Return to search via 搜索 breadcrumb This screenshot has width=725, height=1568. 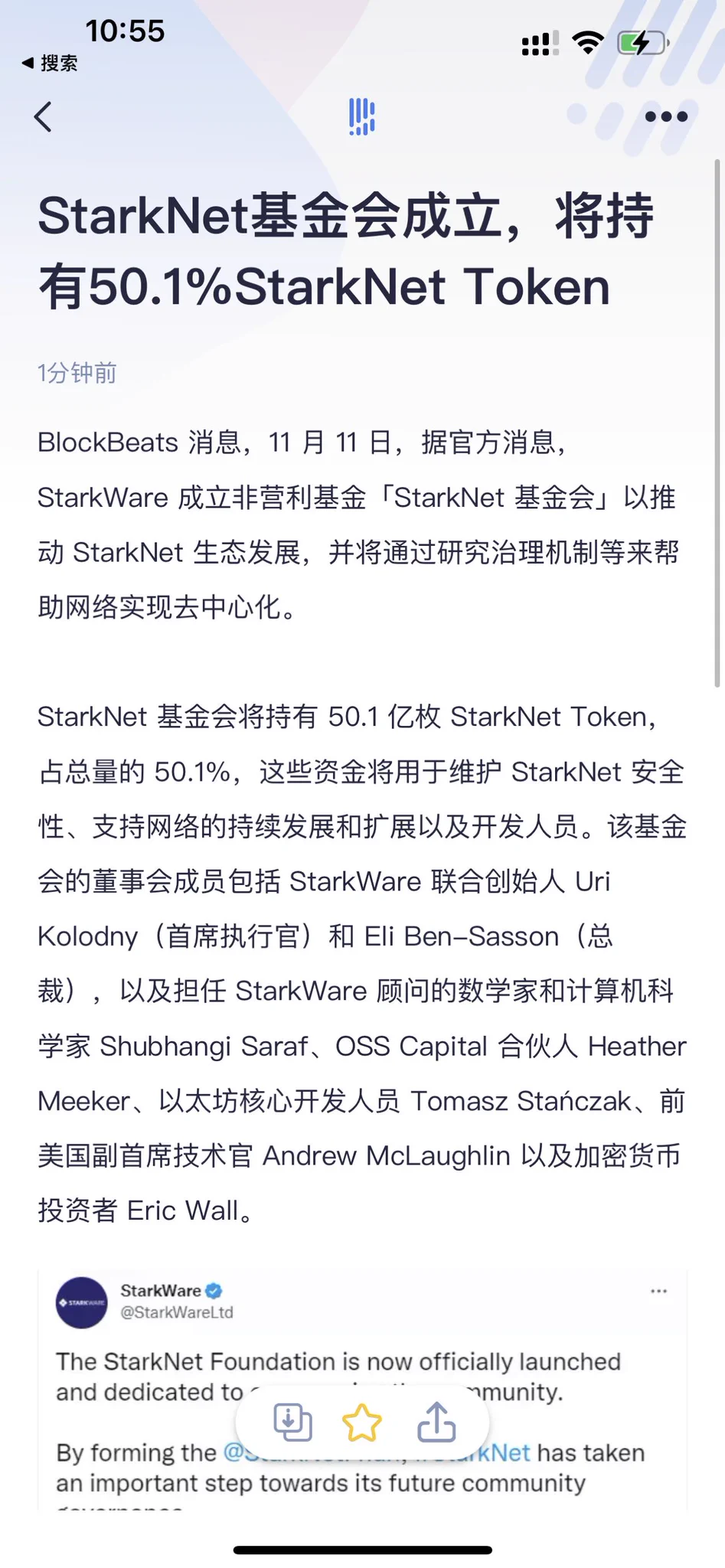tap(50, 64)
